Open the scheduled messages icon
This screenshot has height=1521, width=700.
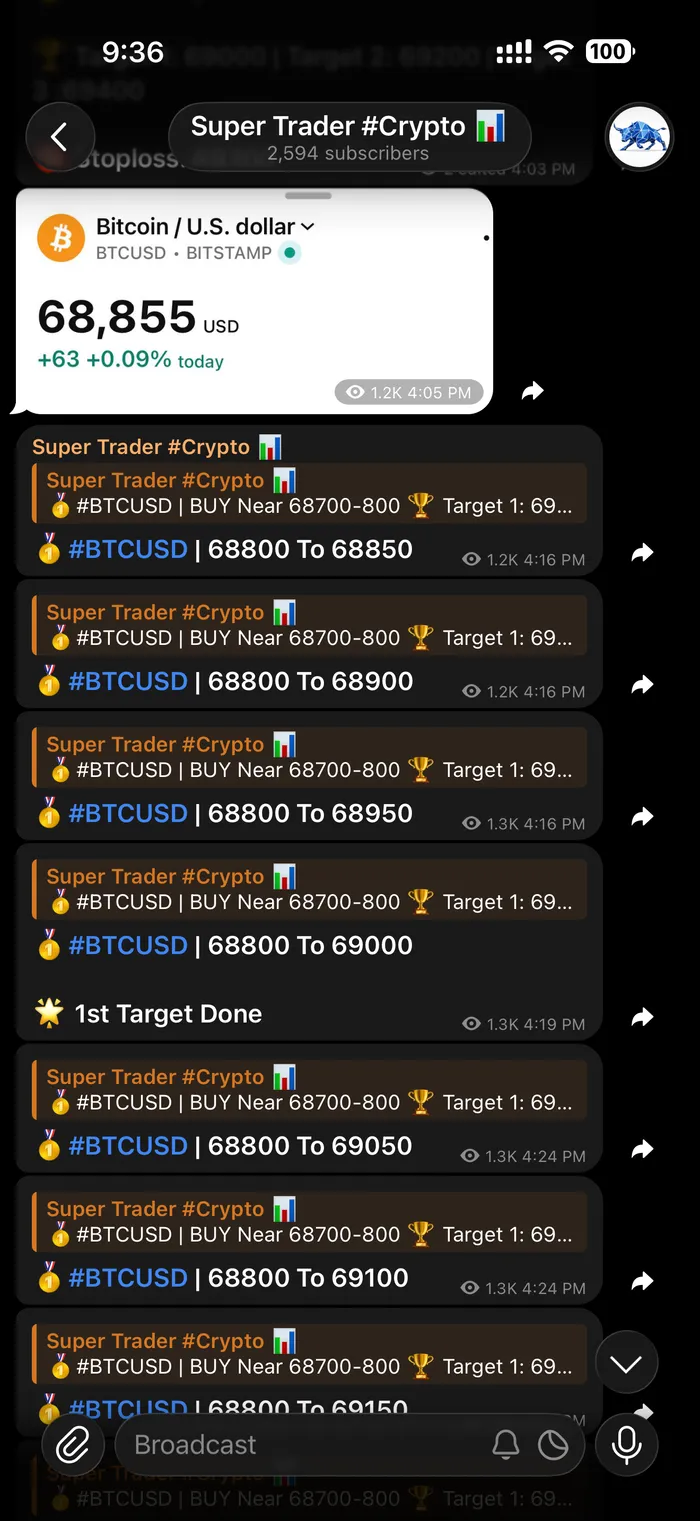pos(553,1445)
